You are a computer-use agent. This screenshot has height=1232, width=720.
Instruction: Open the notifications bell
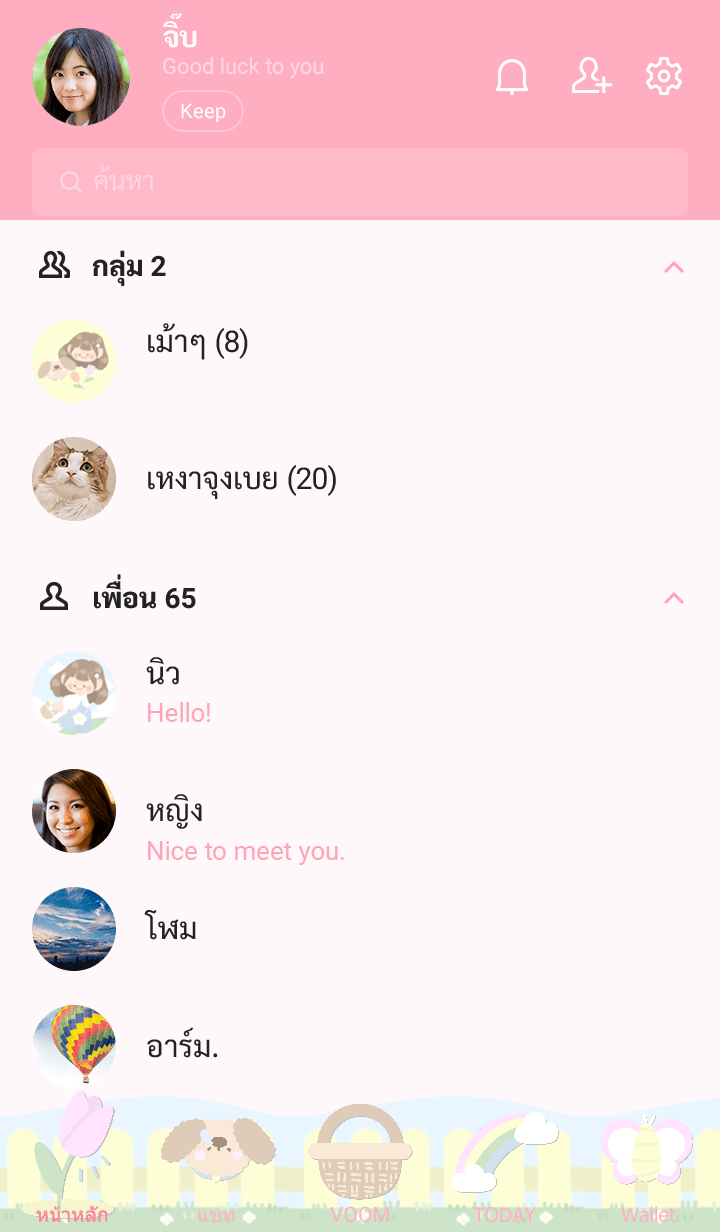pyautogui.click(x=512, y=77)
